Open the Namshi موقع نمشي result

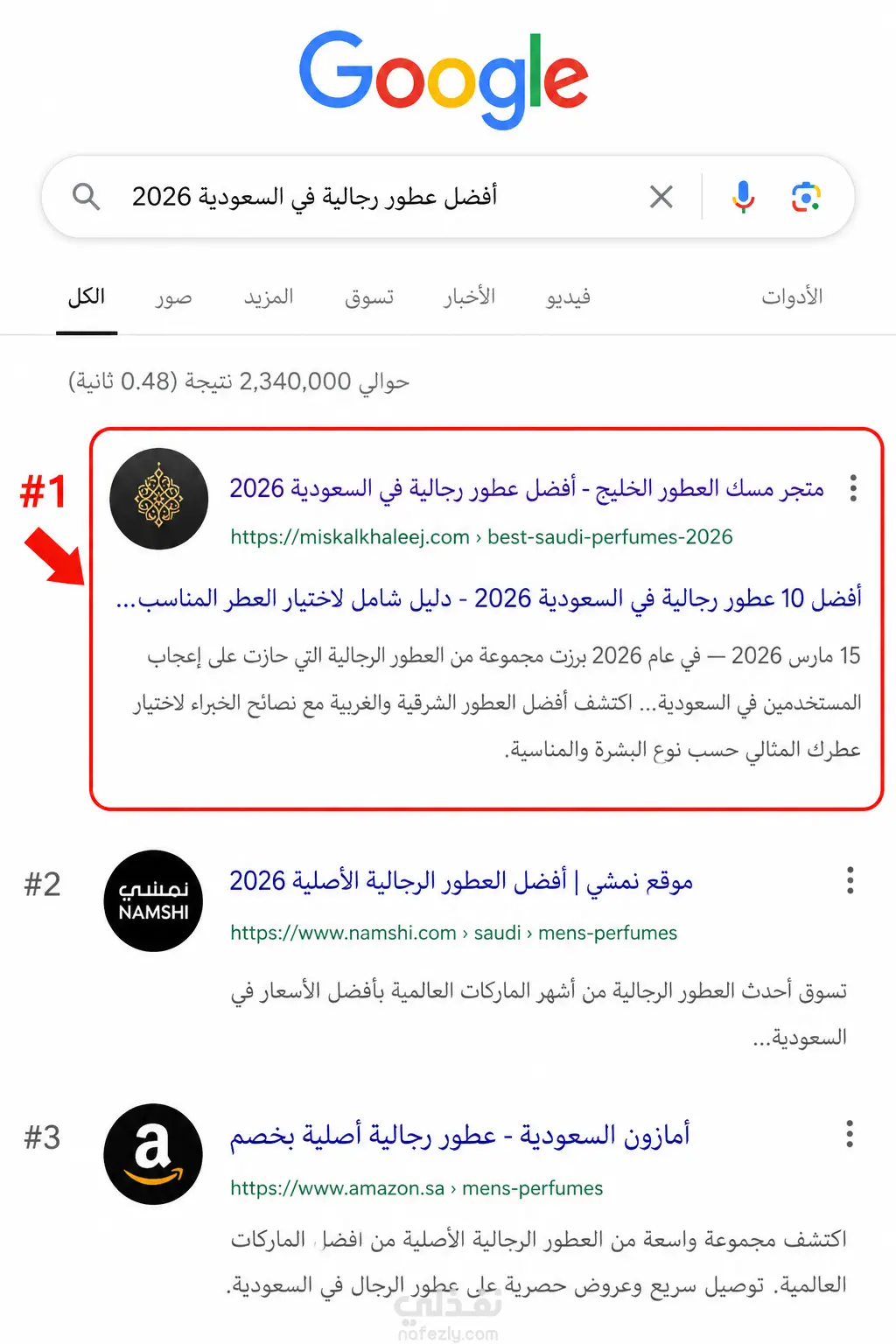coord(461,881)
